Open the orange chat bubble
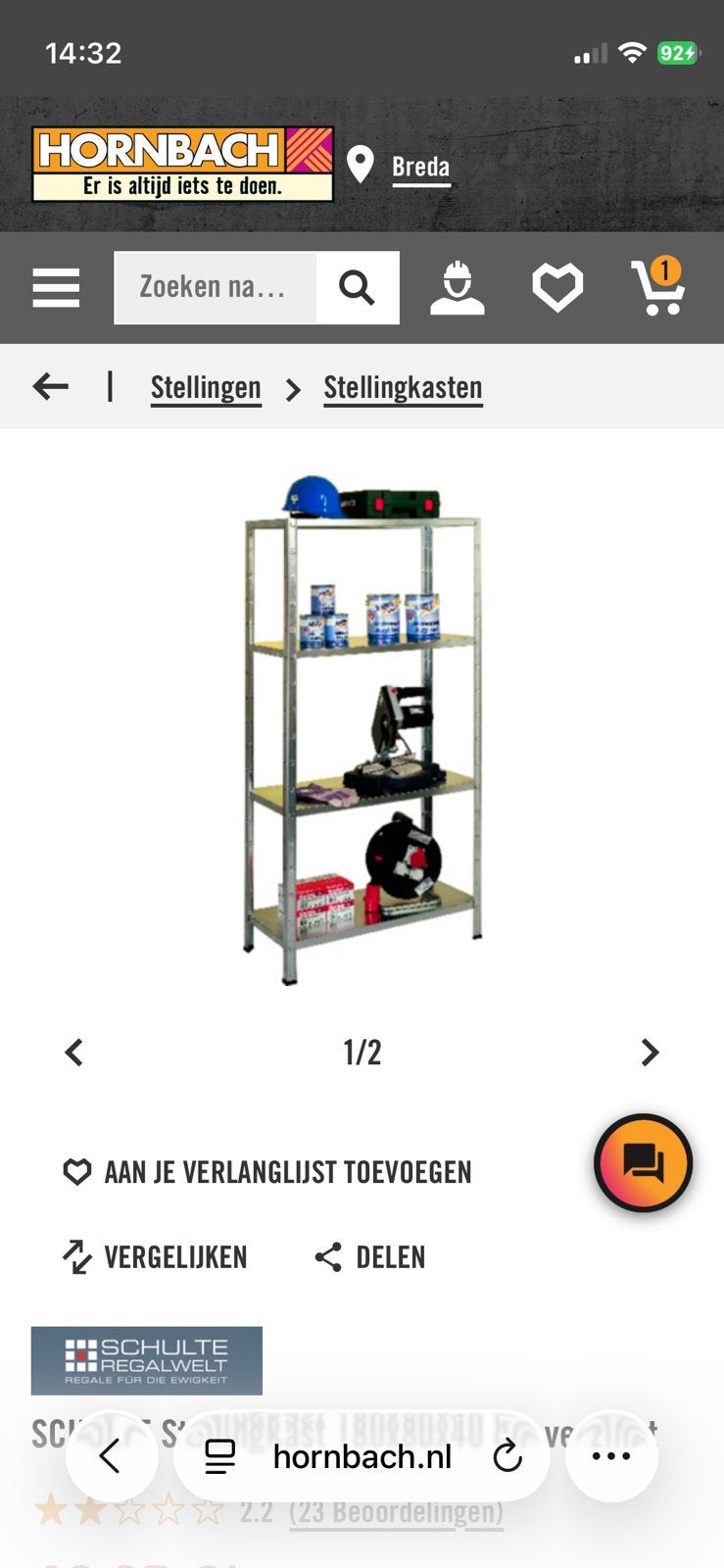The image size is (724, 1568). pos(643,1163)
